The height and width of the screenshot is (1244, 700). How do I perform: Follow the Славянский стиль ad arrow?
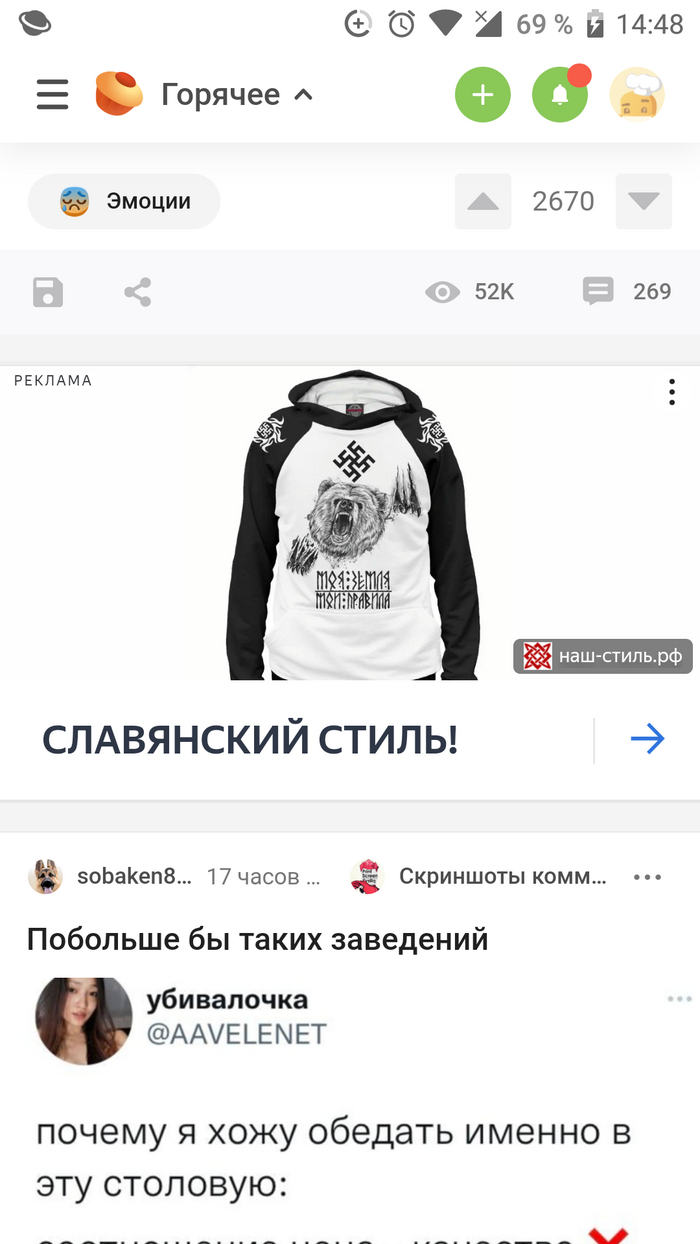pyautogui.click(x=647, y=740)
